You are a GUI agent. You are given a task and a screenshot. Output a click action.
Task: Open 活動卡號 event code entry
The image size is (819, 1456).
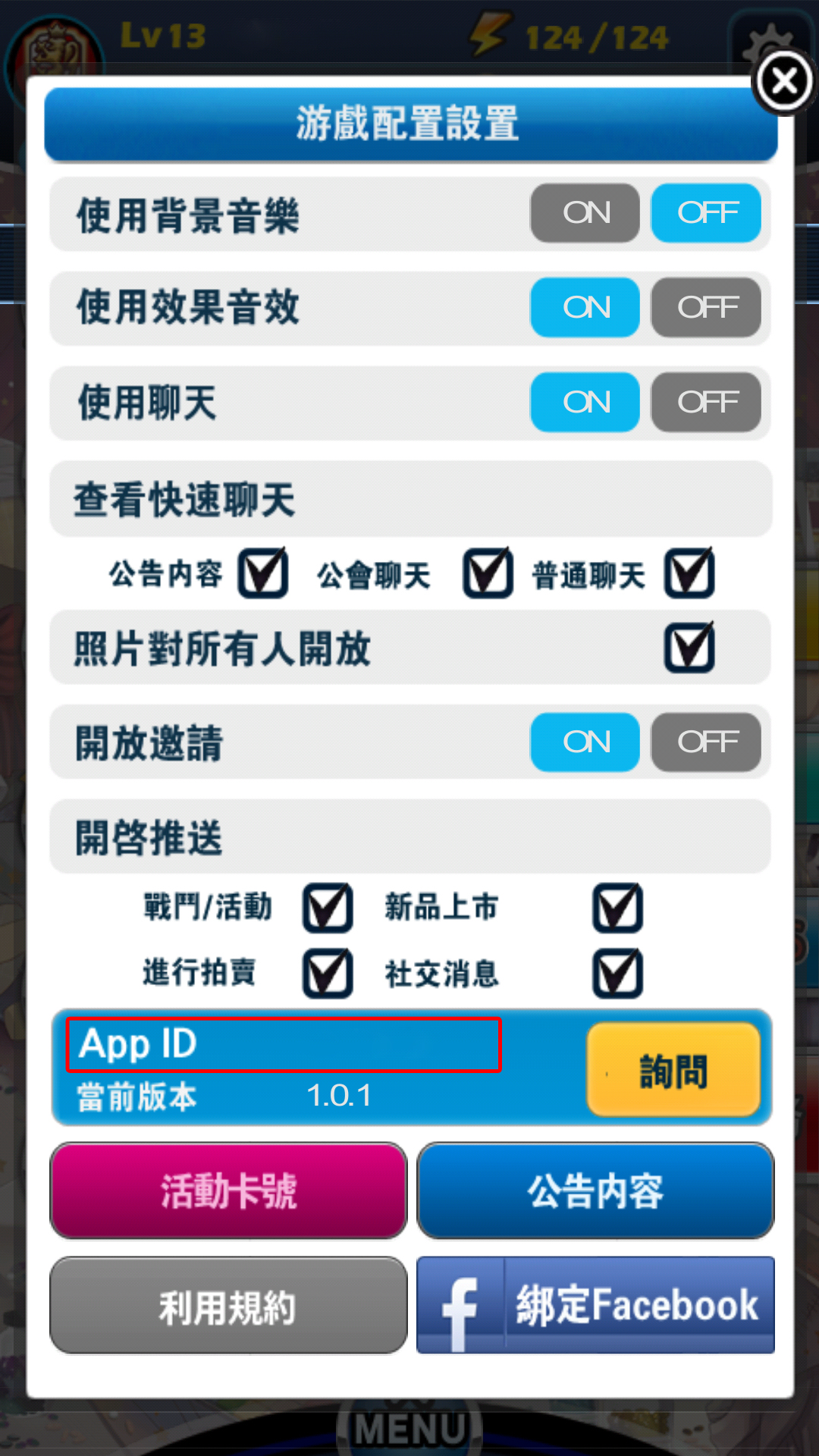point(228,1191)
